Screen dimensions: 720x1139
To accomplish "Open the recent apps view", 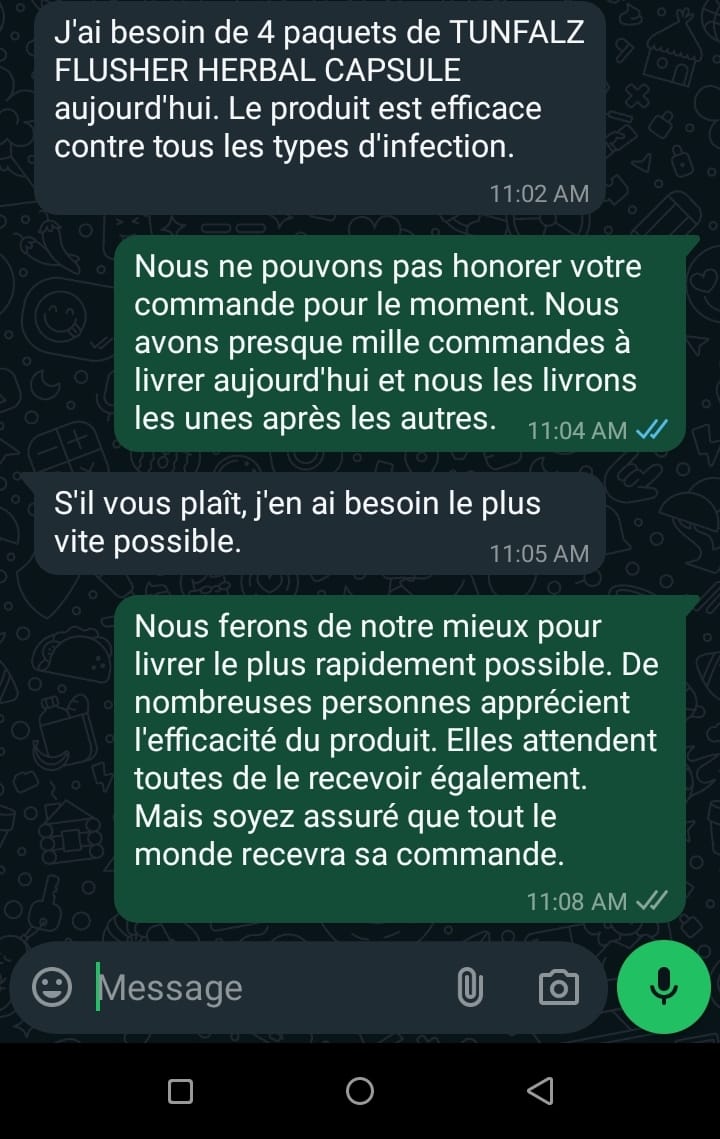I will (180, 1091).
